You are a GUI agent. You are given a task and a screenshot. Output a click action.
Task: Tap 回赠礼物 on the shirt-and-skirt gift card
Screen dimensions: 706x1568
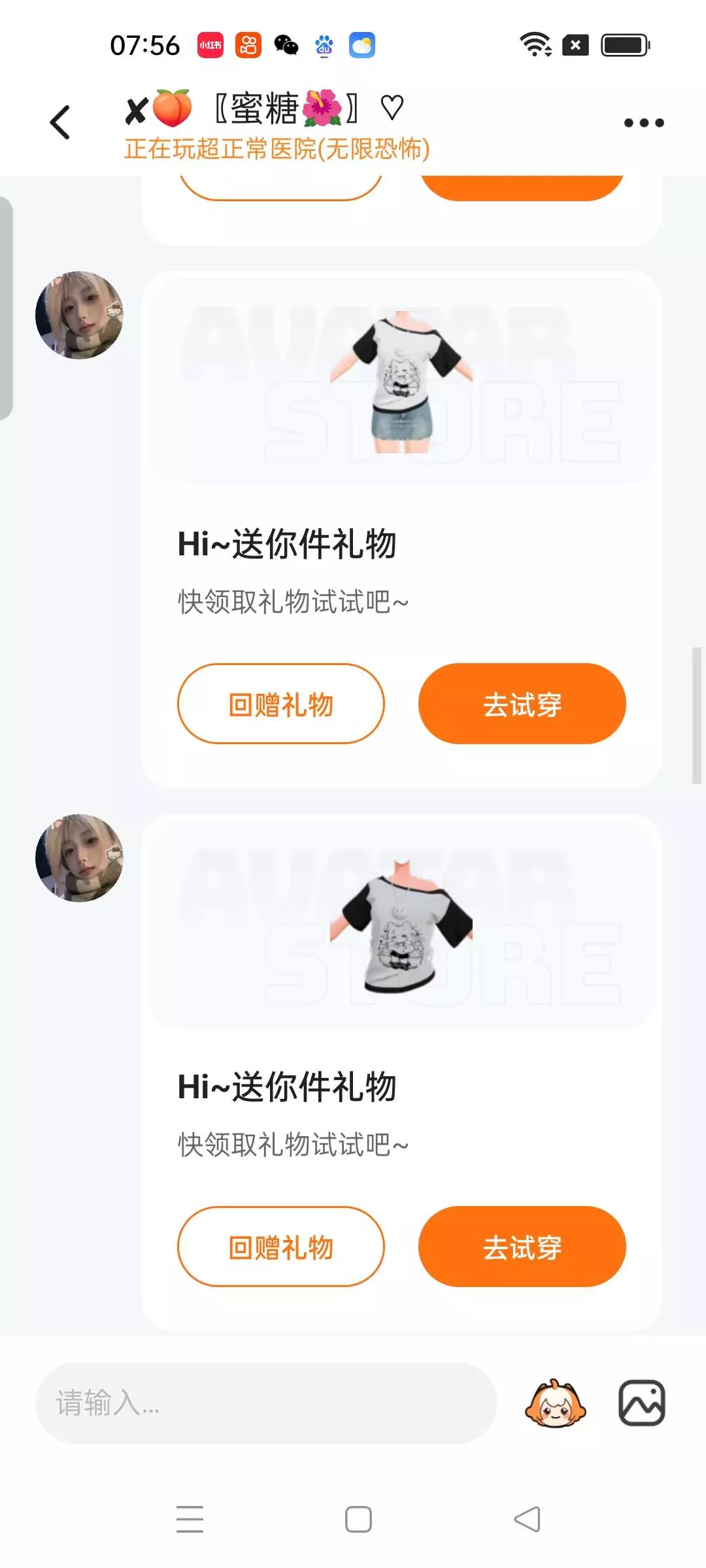pyautogui.click(x=281, y=704)
